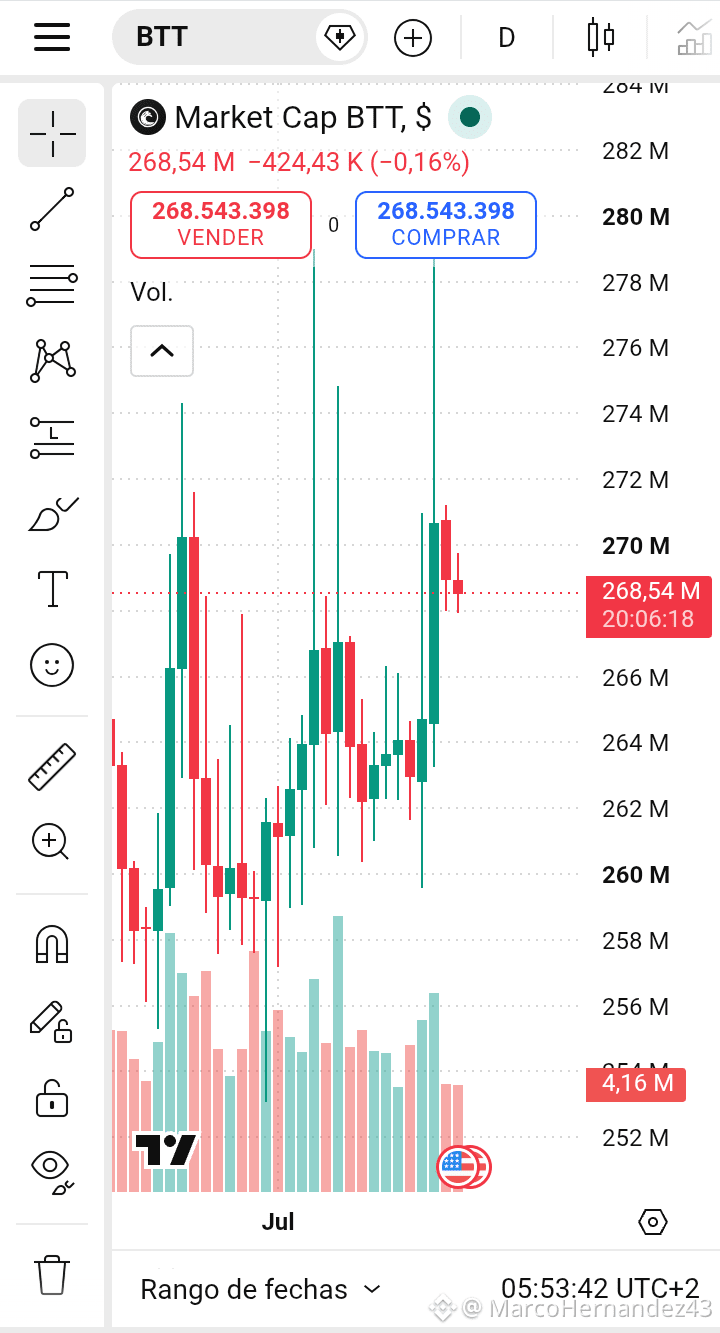Screen dimensions: 720x1333
Task: Tap the VENDER sell button
Action: pyautogui.click(x=221, y=224)
